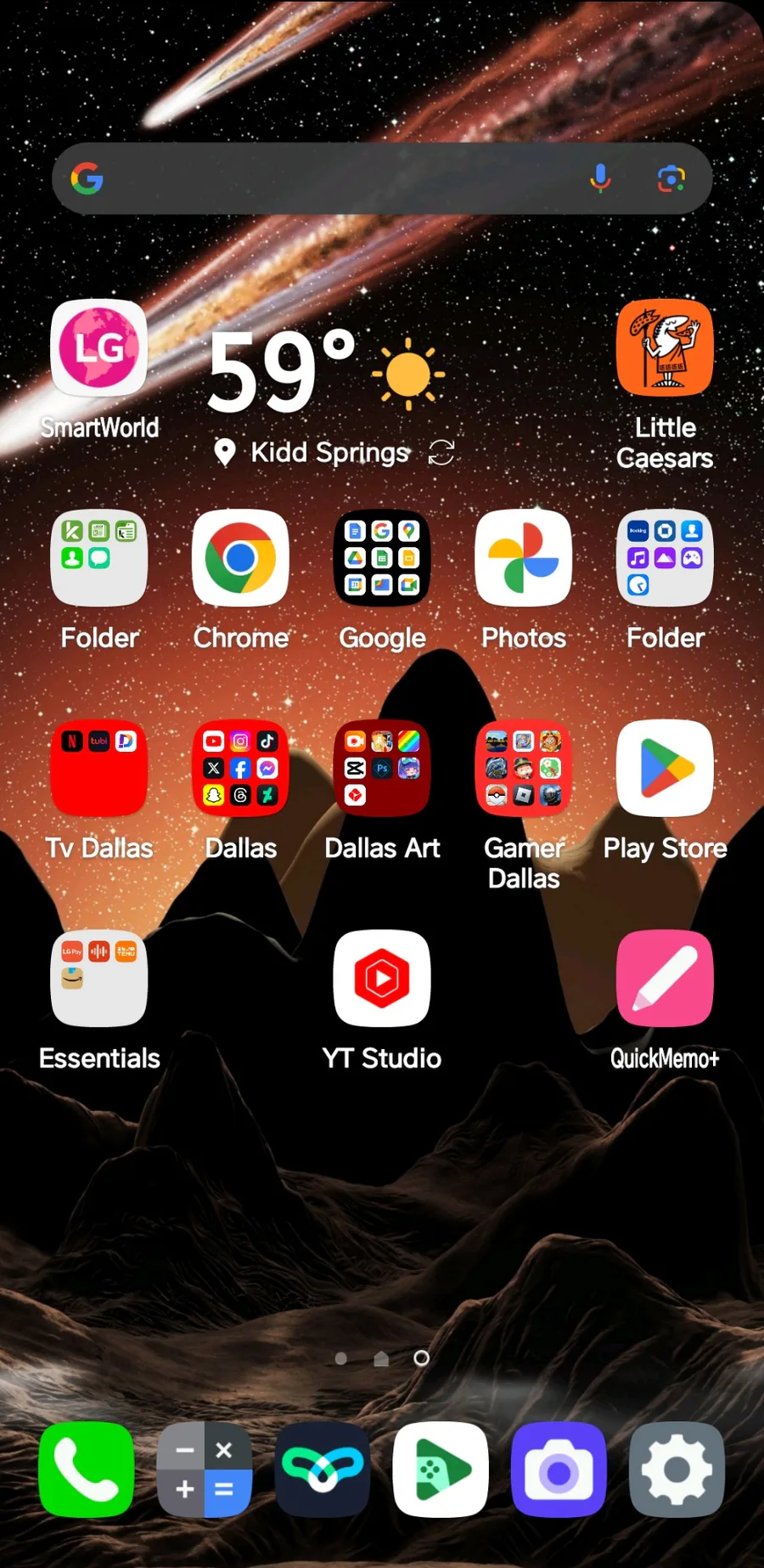The image size is (764, 1568).
Task: Open the Dallas Art folder
Action: pos(382,768)
